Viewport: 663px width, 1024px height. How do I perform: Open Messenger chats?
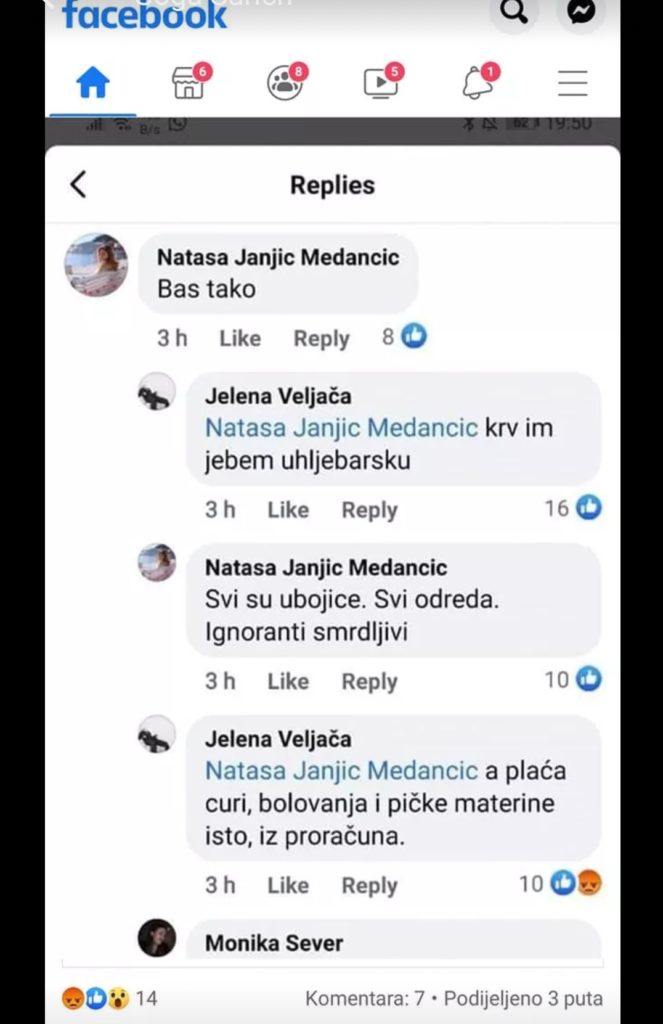click(582, 12)
